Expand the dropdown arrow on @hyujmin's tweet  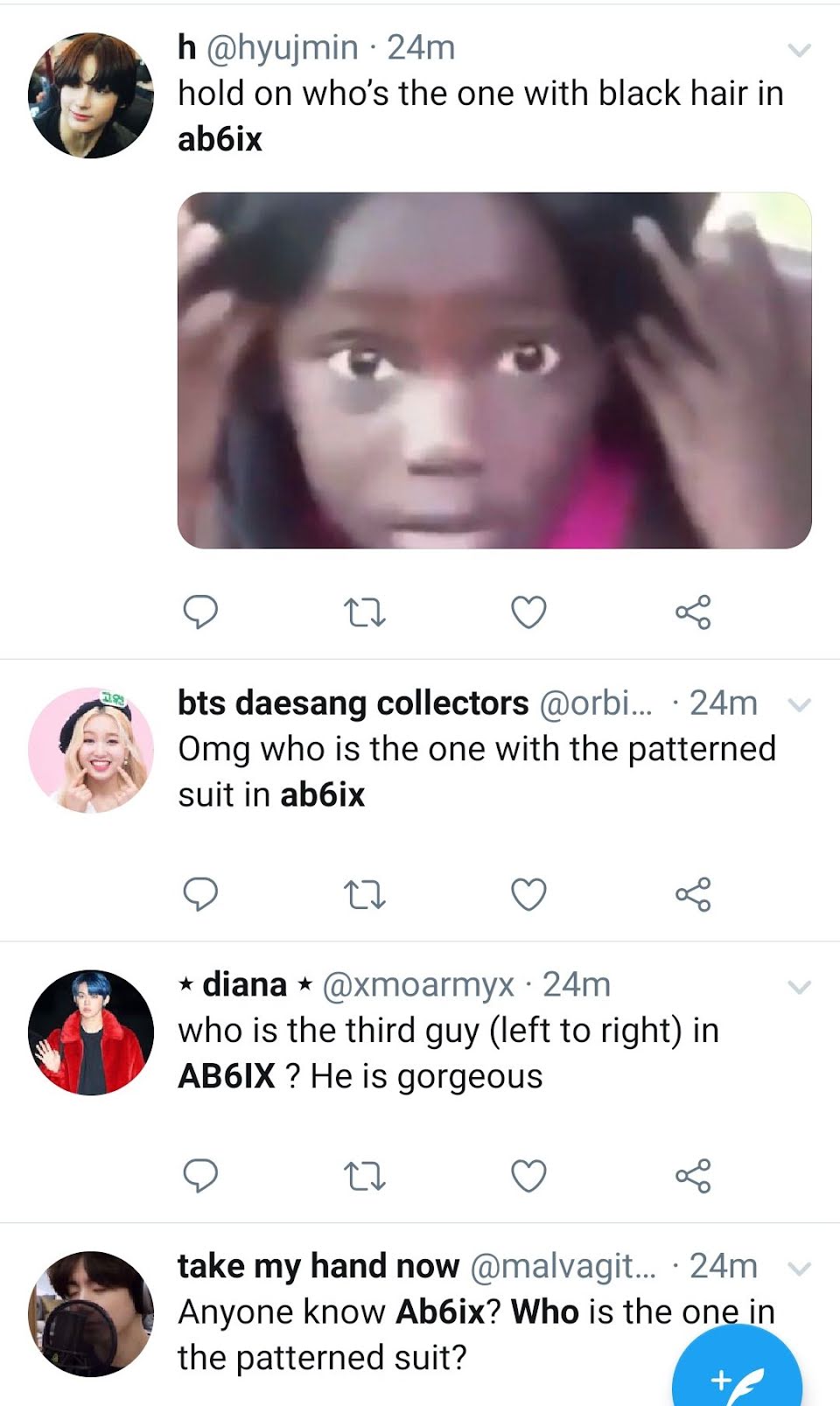[799, 50]
